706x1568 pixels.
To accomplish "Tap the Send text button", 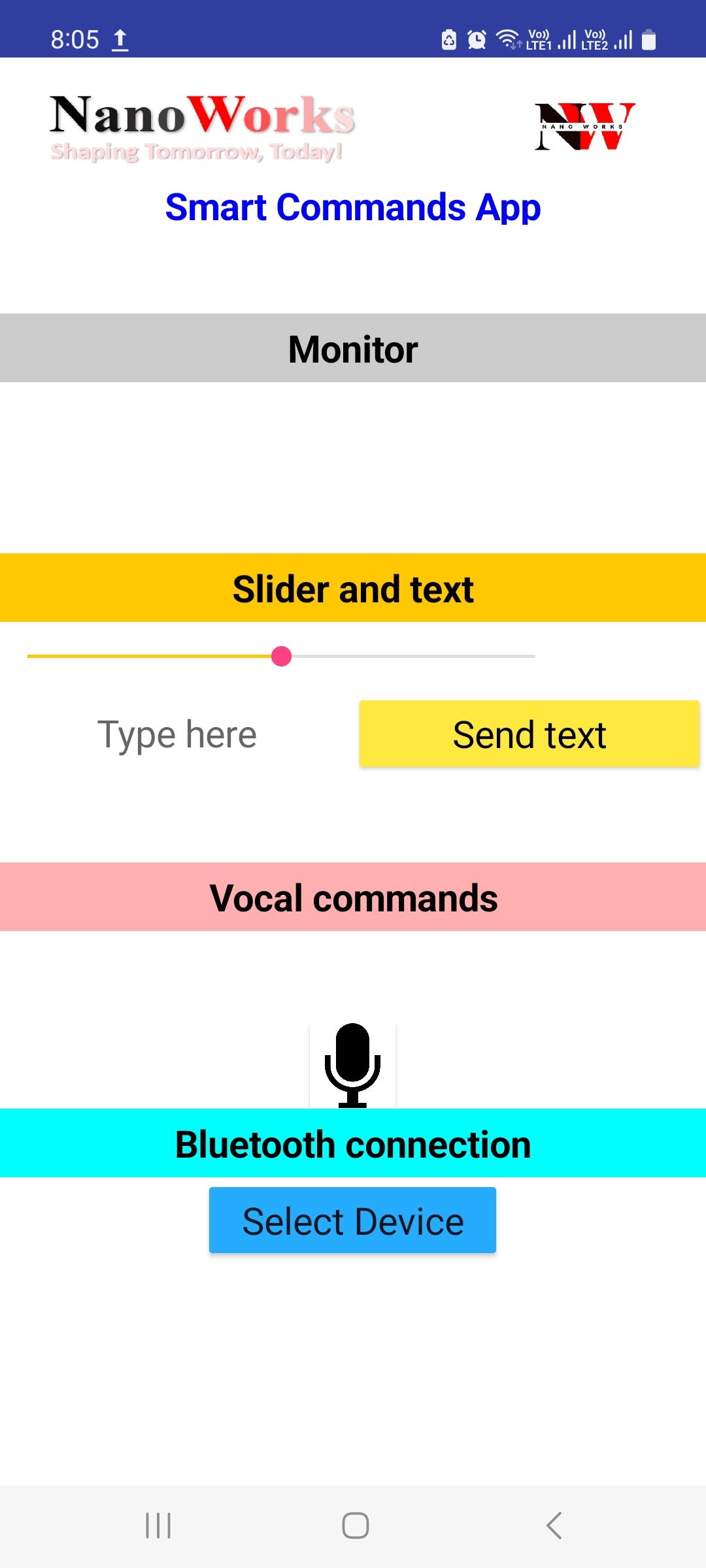I will click(x=529, y=734).
